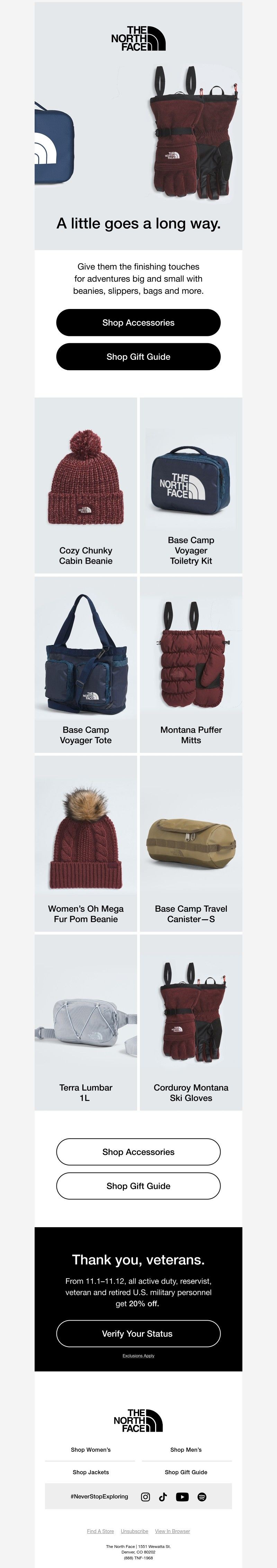Image resolution: width=277 pixels, height=1568 pixels.
Task: Tap Verify Your Status button
Action: (x=138, y=1334)
